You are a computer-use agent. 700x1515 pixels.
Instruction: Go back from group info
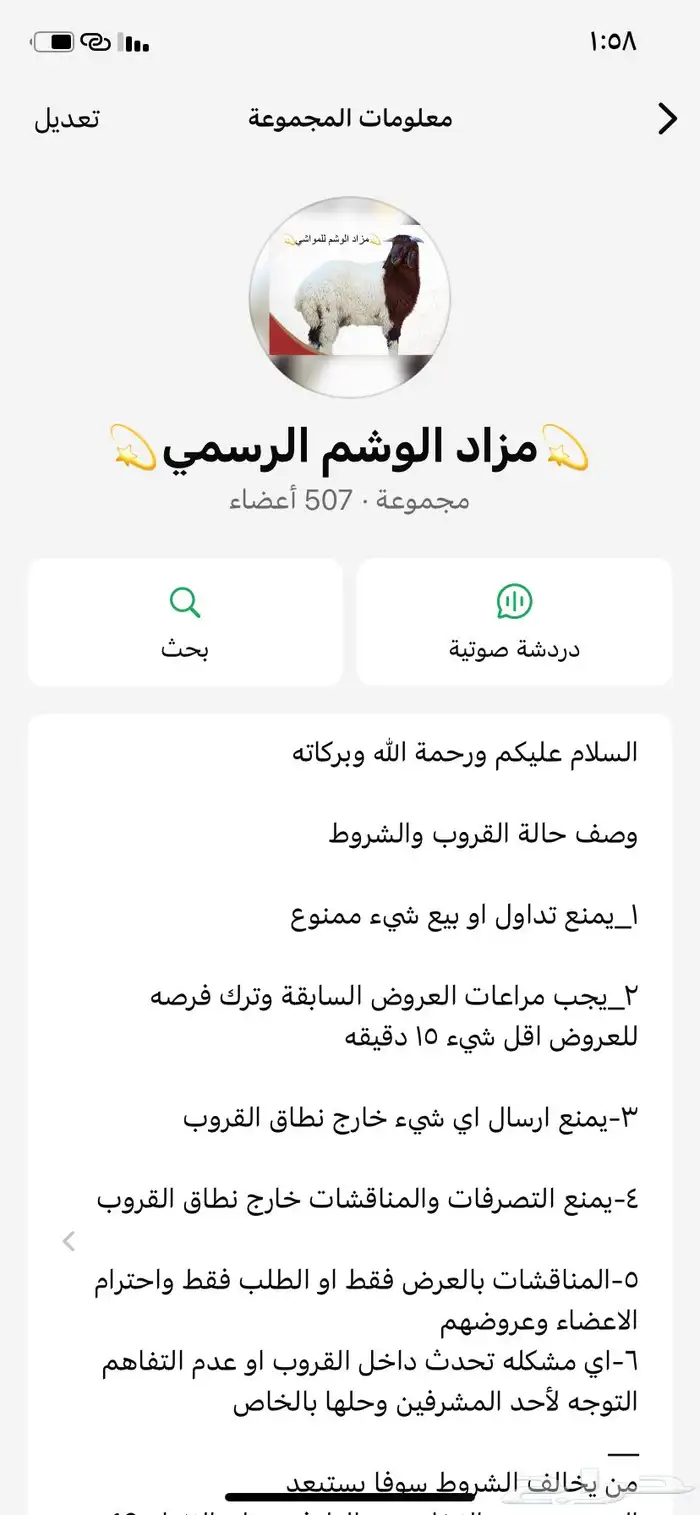(666, 119)
